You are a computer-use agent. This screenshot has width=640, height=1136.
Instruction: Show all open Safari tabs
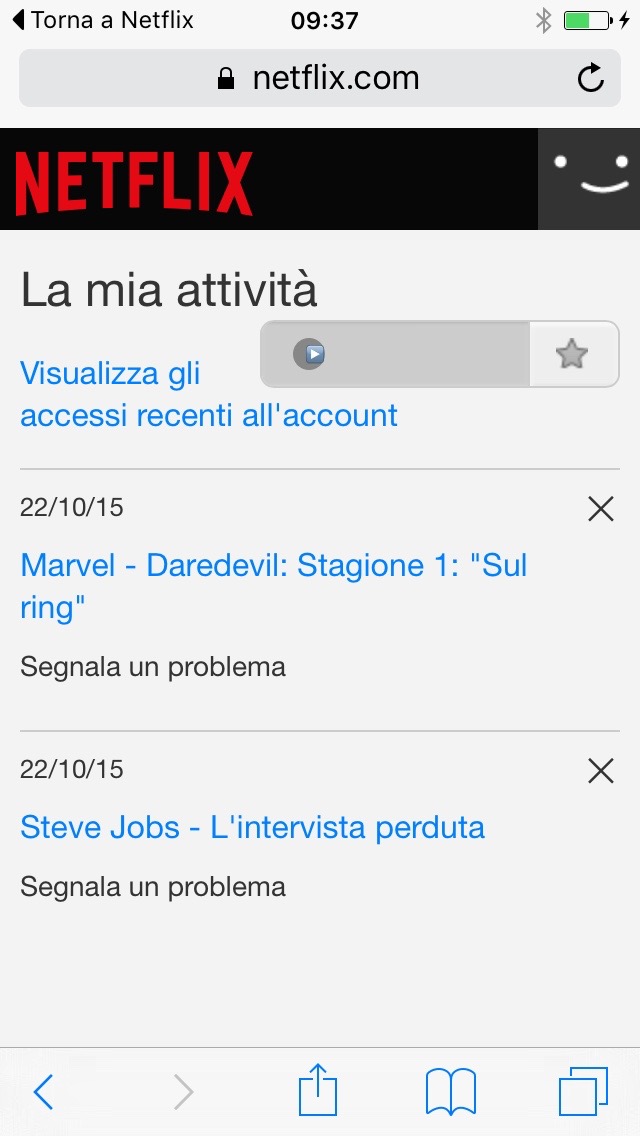(582, 1091)
